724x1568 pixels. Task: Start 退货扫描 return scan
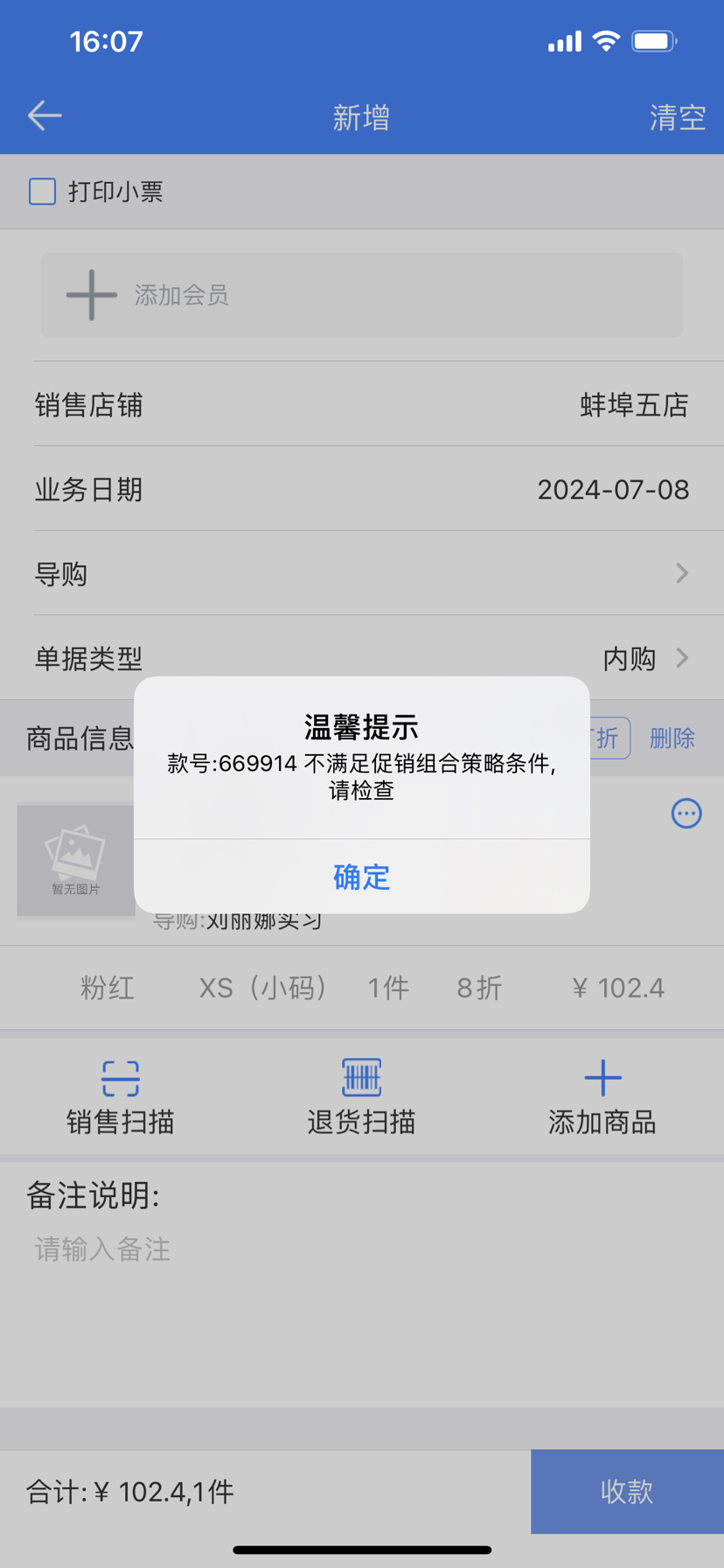(361, 1096)
